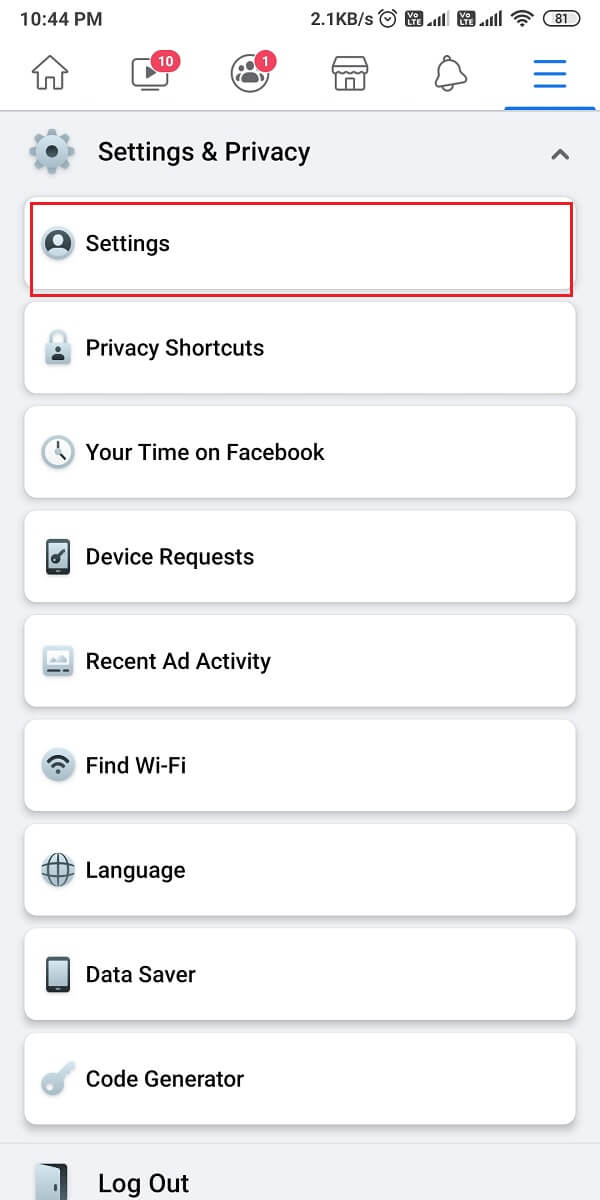This screenshot has height=1200, width=600.
Task: Open the Marketplace tab
Action: [350, 74]
